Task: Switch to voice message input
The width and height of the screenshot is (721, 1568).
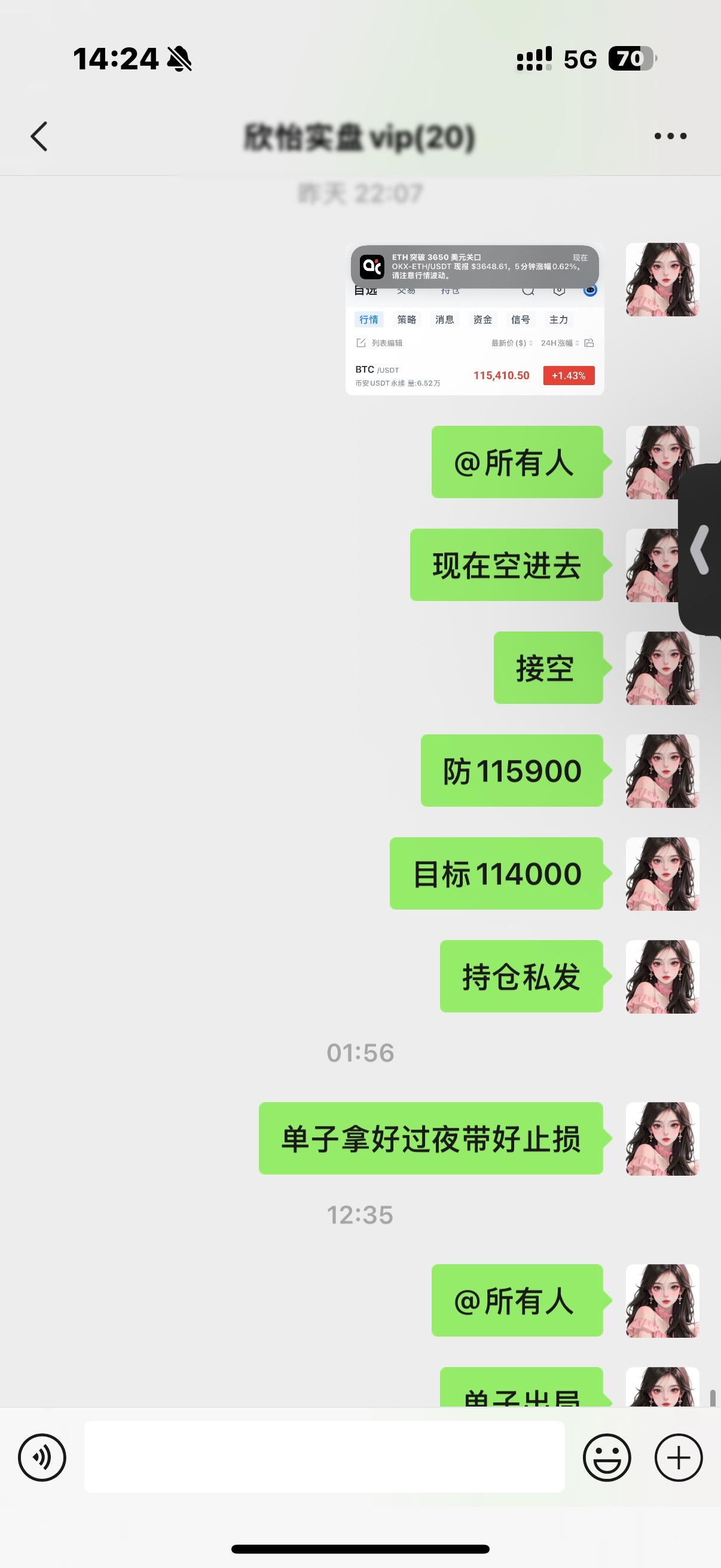Action: pos(42,1457)
